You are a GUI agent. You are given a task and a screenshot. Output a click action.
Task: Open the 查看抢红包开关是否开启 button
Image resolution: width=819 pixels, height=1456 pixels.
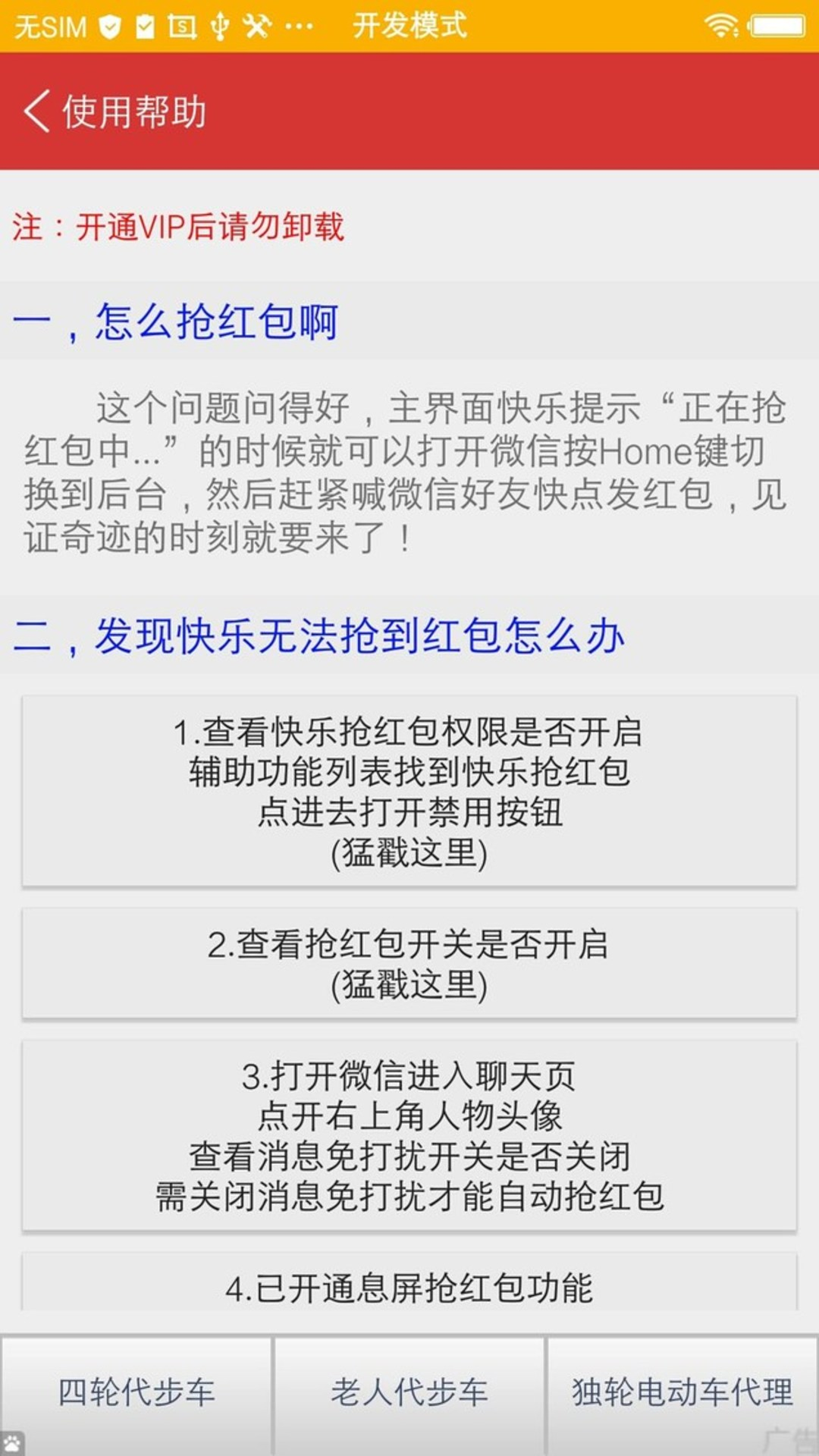tap(409, 963)
